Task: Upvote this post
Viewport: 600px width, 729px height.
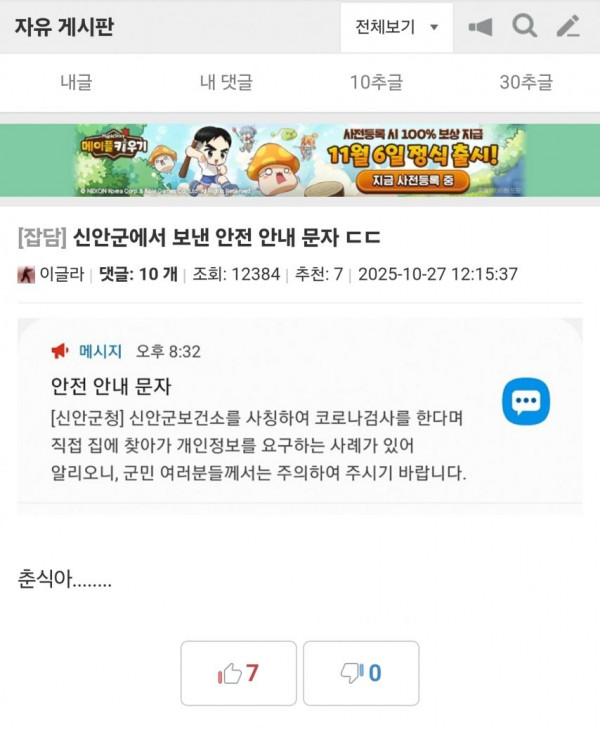Action: 238,673
